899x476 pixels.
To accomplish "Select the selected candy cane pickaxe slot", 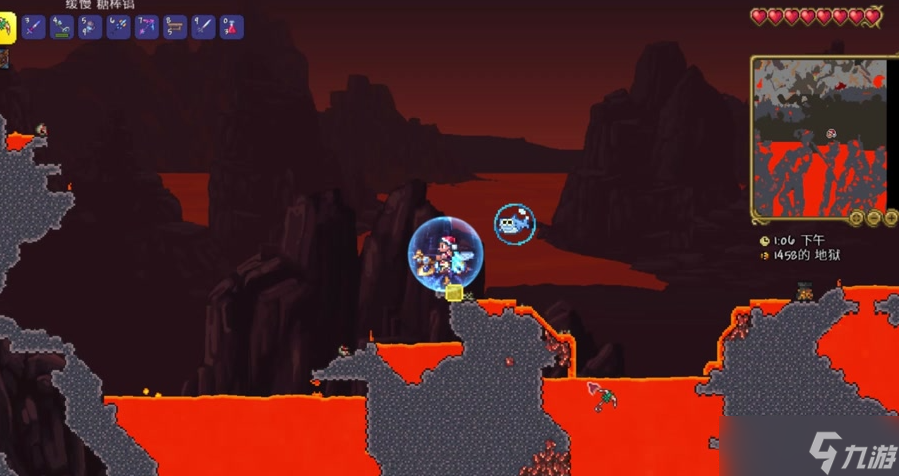I will point(7,28).
